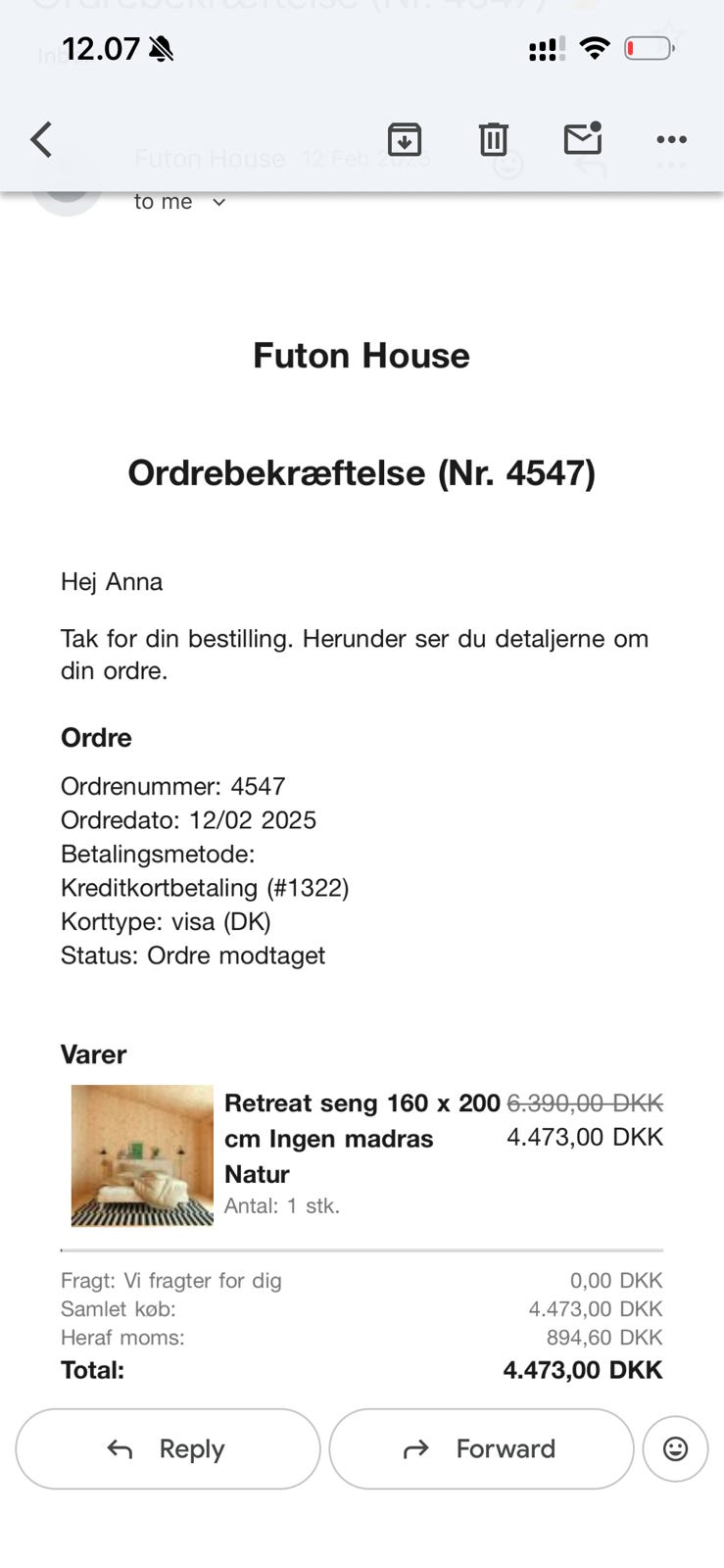This screenshot has height=1568, width=724.
Task: Open the emoji reaction picker
Action: [675, 1448]
